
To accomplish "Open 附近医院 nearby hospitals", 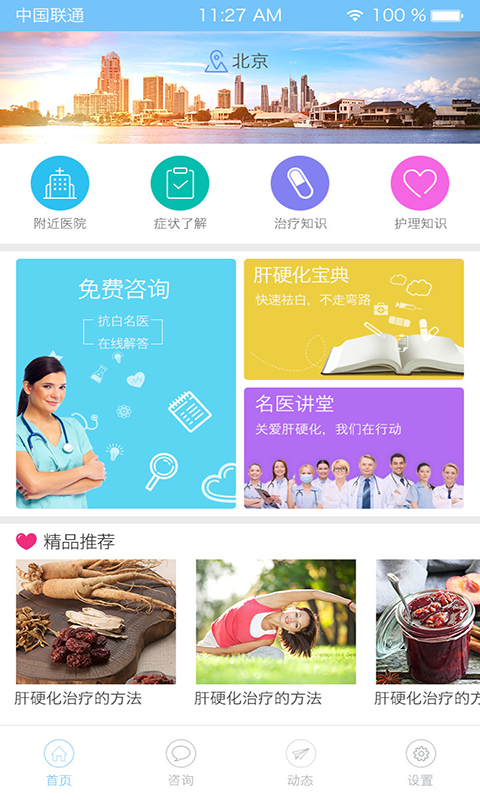I will point(60,193).
